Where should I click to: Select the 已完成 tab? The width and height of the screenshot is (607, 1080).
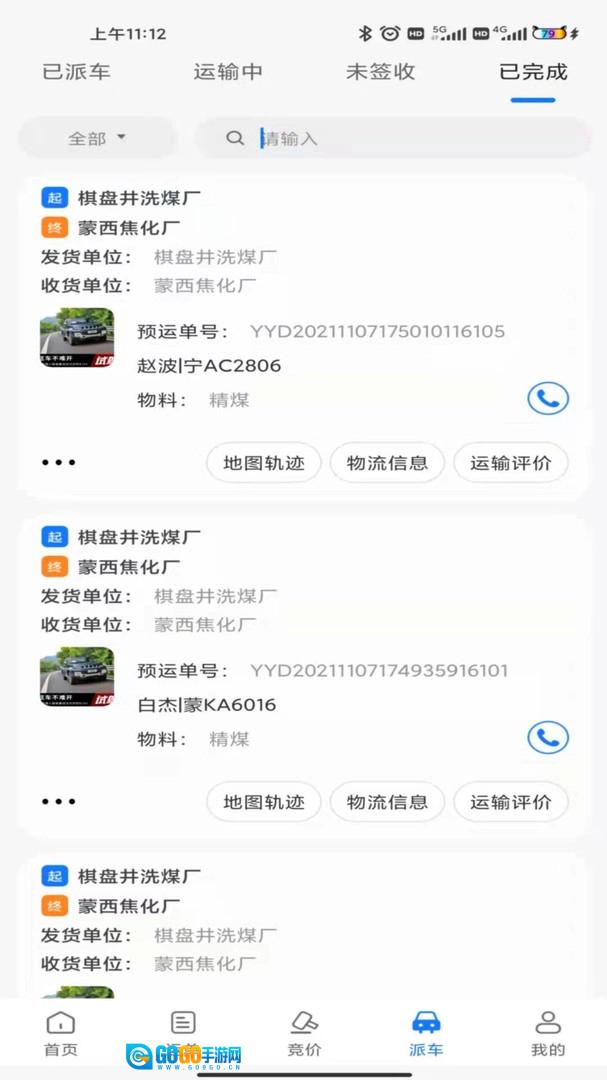[533, 72]
